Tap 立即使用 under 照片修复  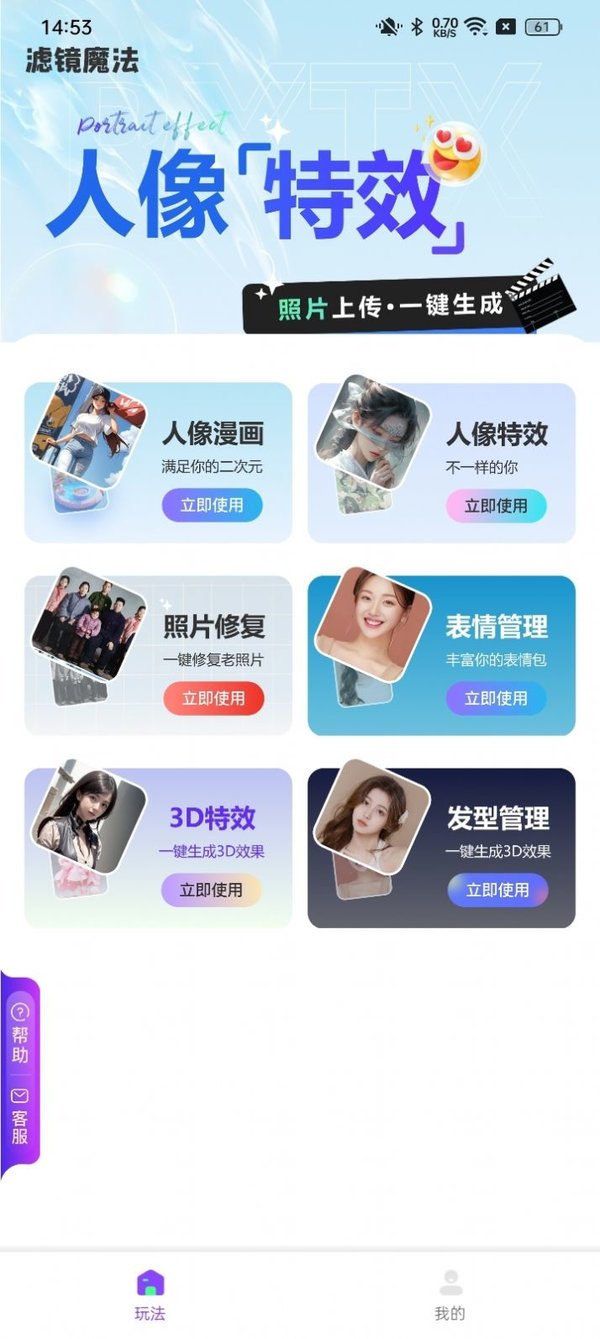pos(213,698)
